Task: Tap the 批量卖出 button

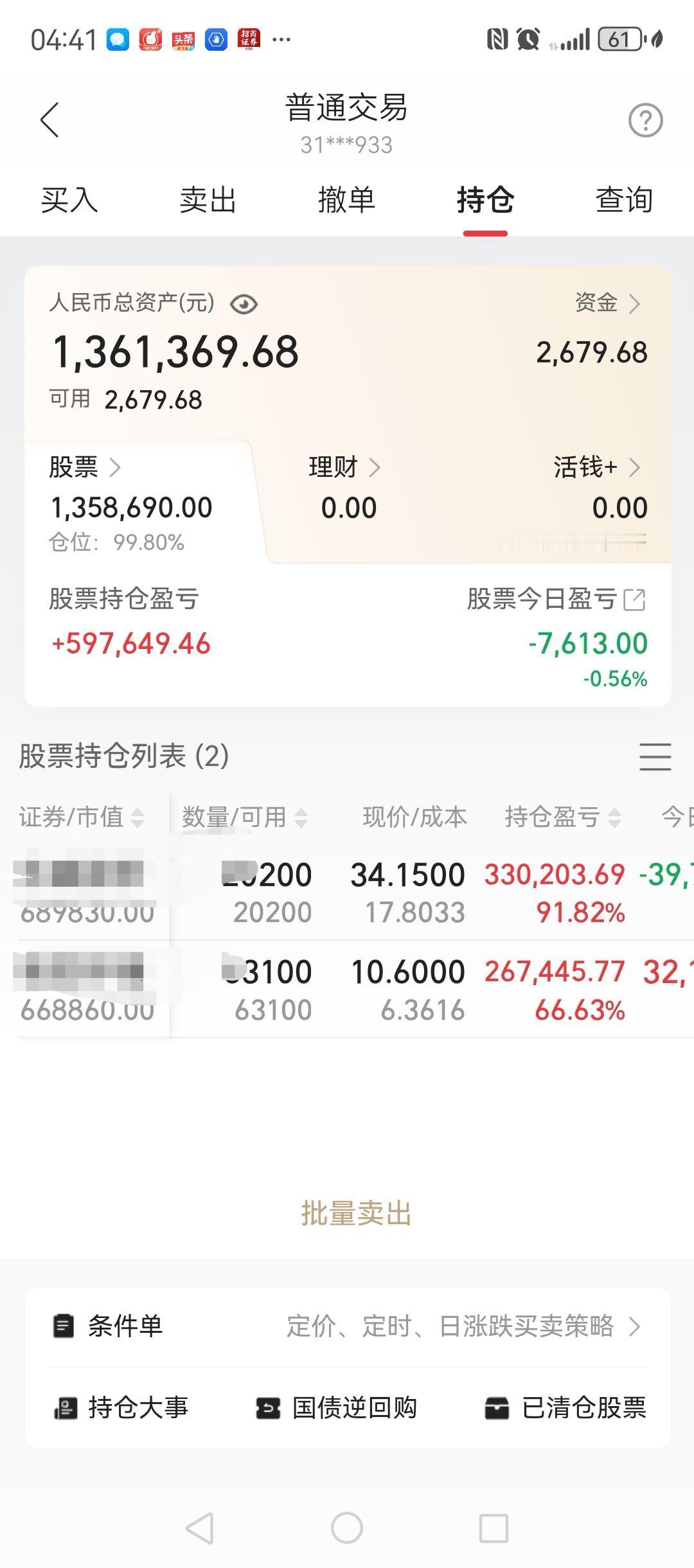Action: [x=357, y=1213]
